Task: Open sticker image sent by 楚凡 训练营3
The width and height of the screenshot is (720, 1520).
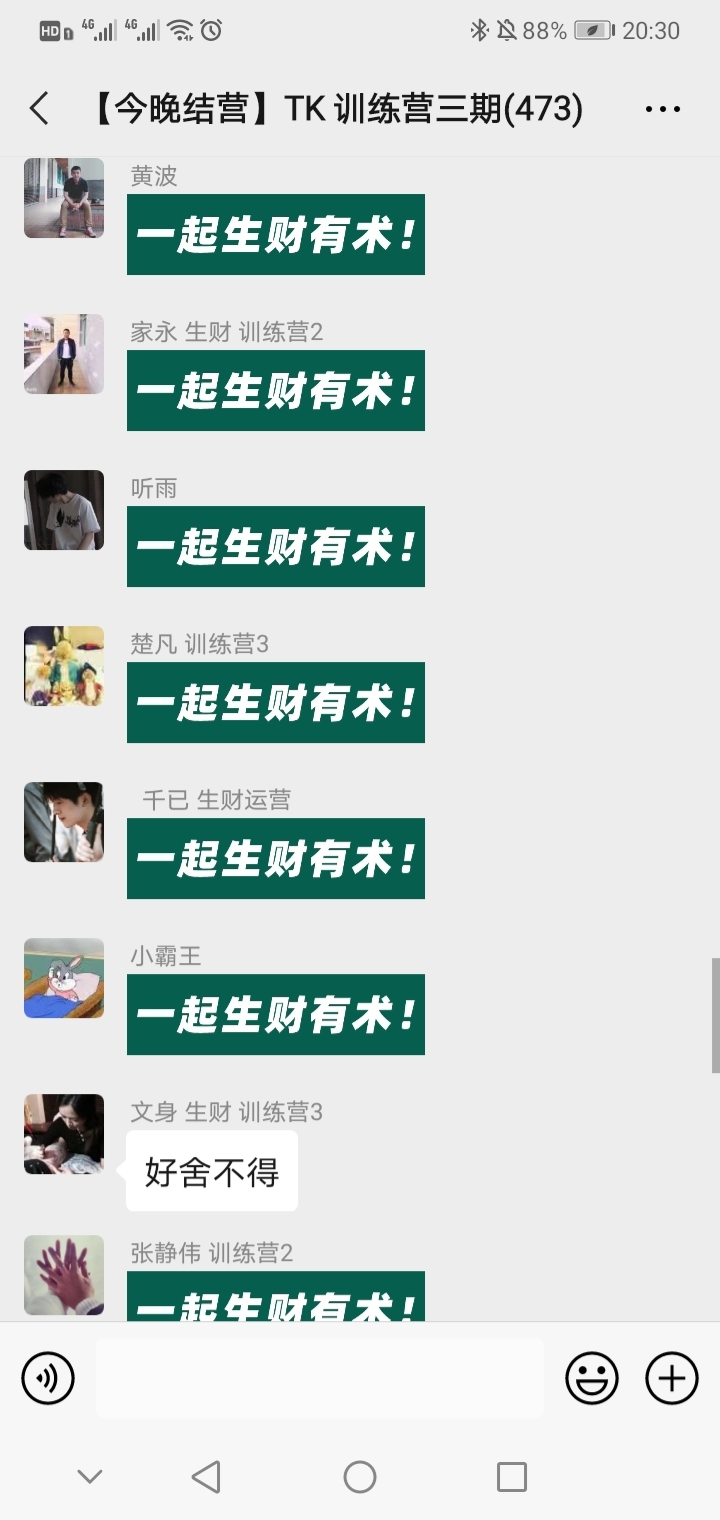Action: 276,702
